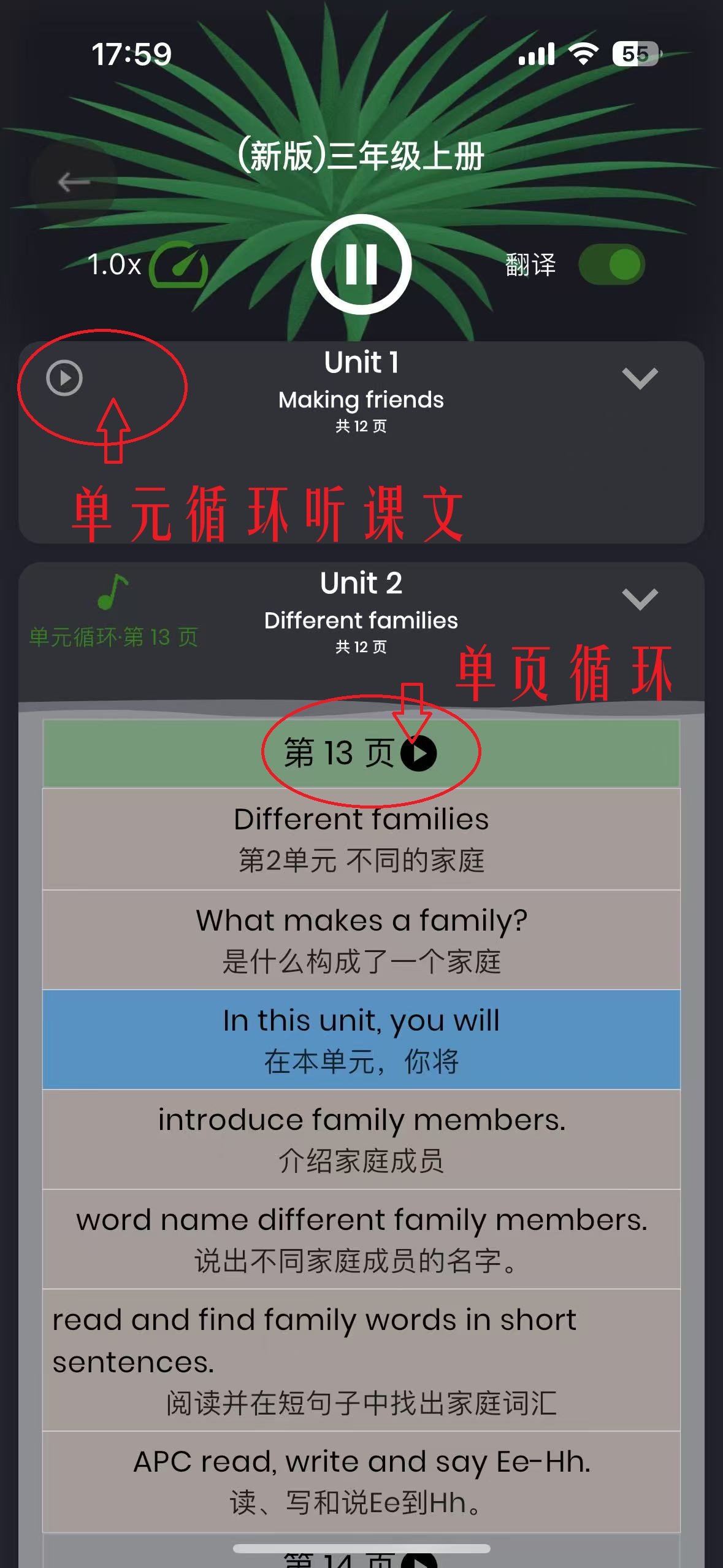Collapse the Unit 2 chevron
Screen dimensions: 723x1568
(x=640, y=599)
